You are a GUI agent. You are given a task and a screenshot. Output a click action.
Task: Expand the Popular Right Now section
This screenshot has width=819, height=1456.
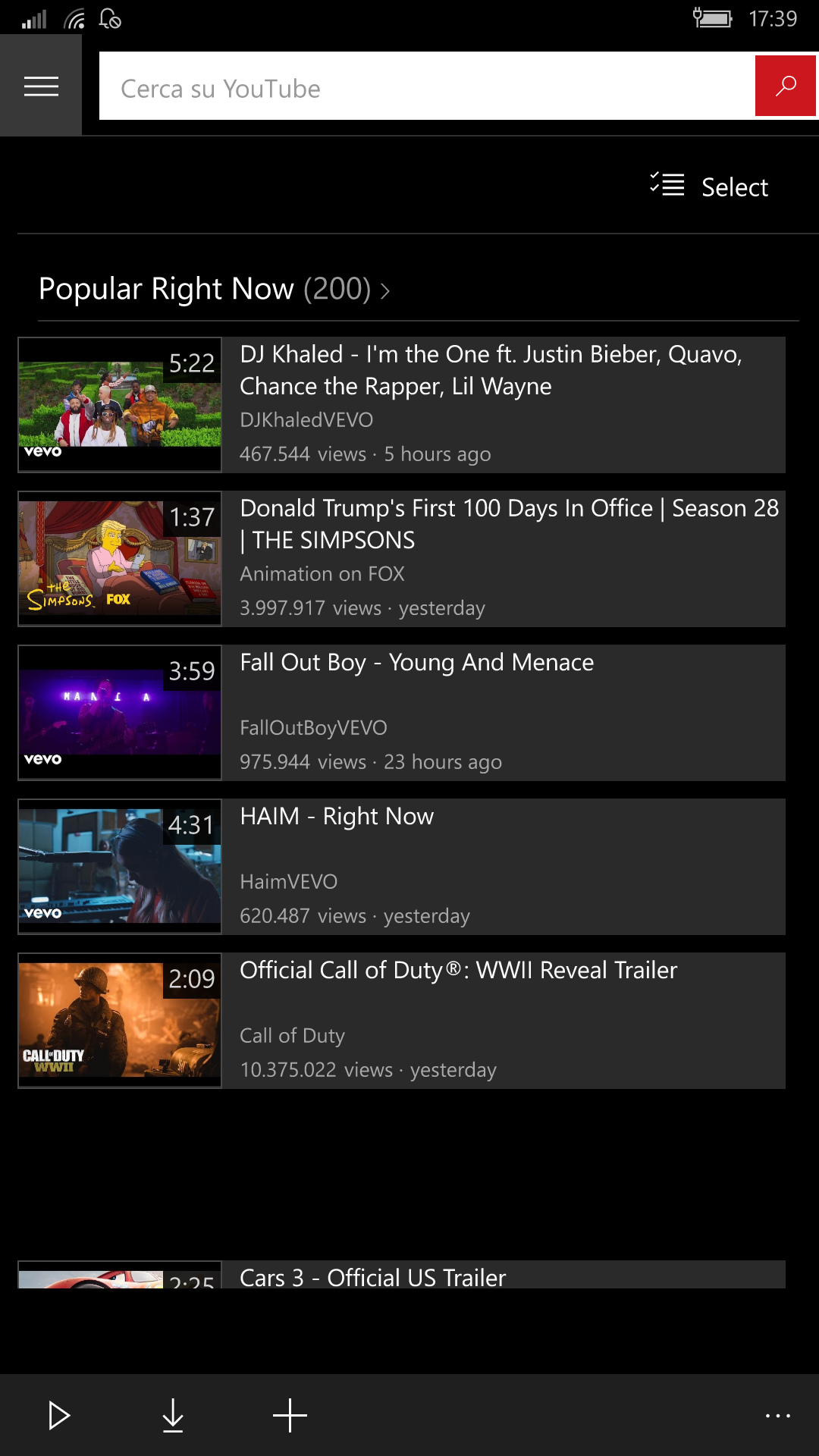click(215, 290)
